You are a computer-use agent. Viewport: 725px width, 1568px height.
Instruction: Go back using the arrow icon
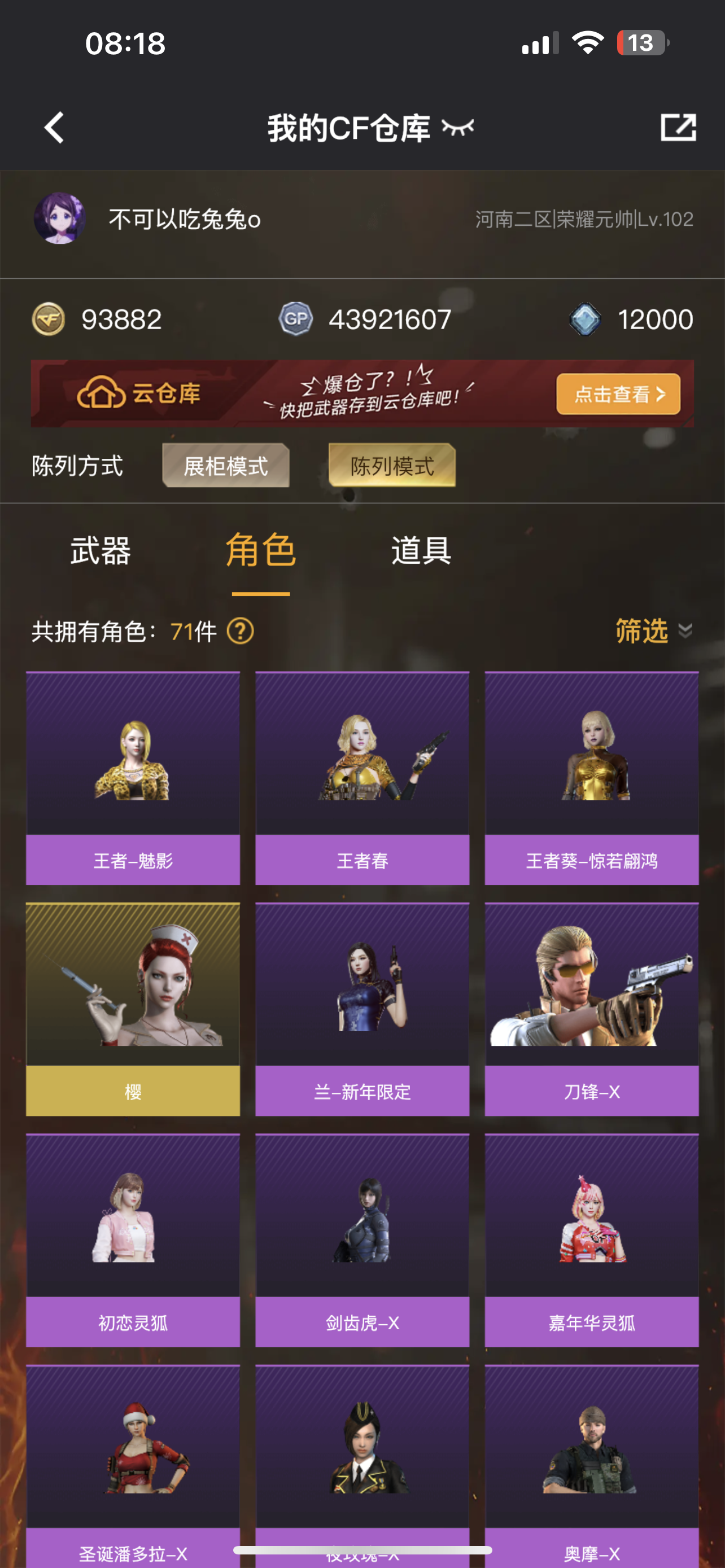pos(54,128)
